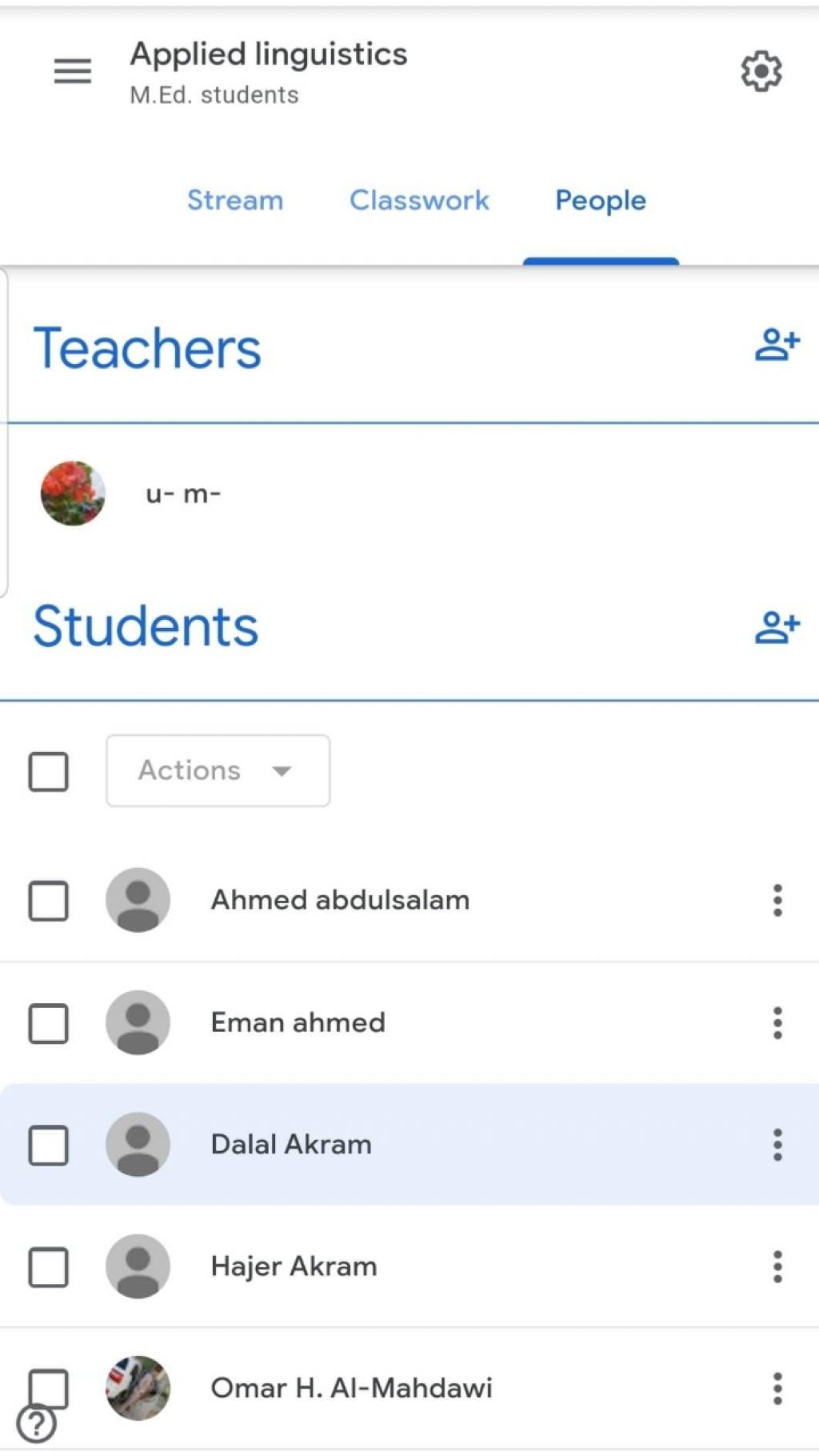Viewport: 819px width, 1456px height.
Task: Switch to the Classwork tab
Action: click(419, 200)
